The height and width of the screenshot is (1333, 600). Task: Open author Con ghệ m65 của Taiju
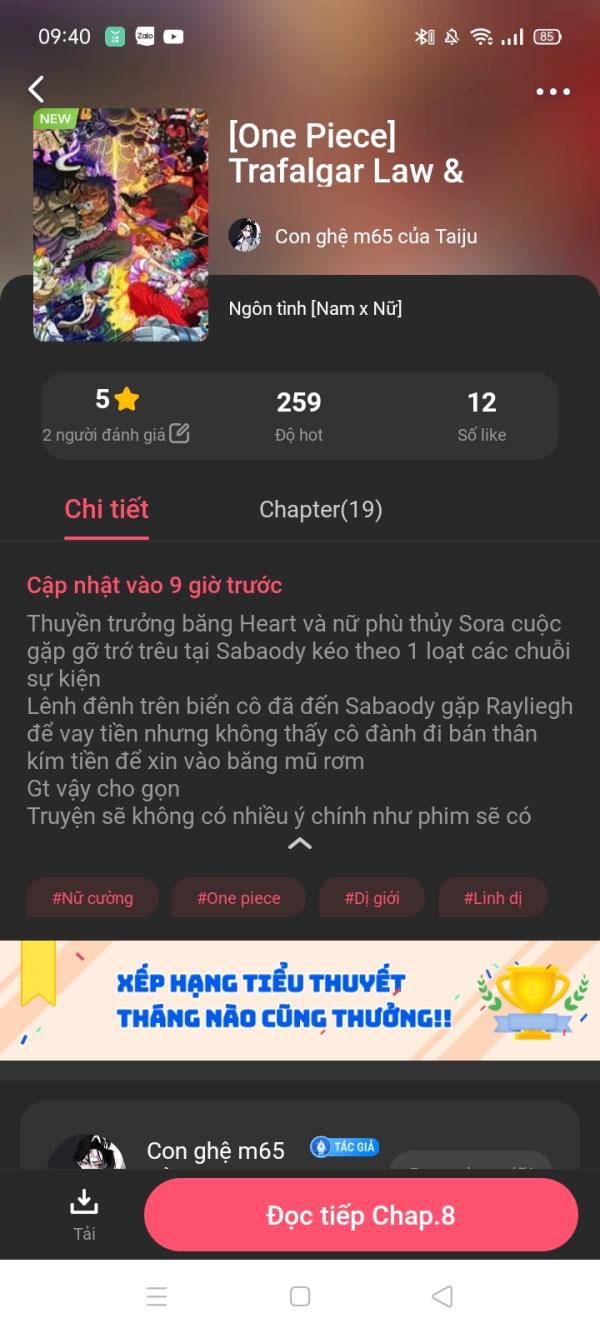(353, 236)
